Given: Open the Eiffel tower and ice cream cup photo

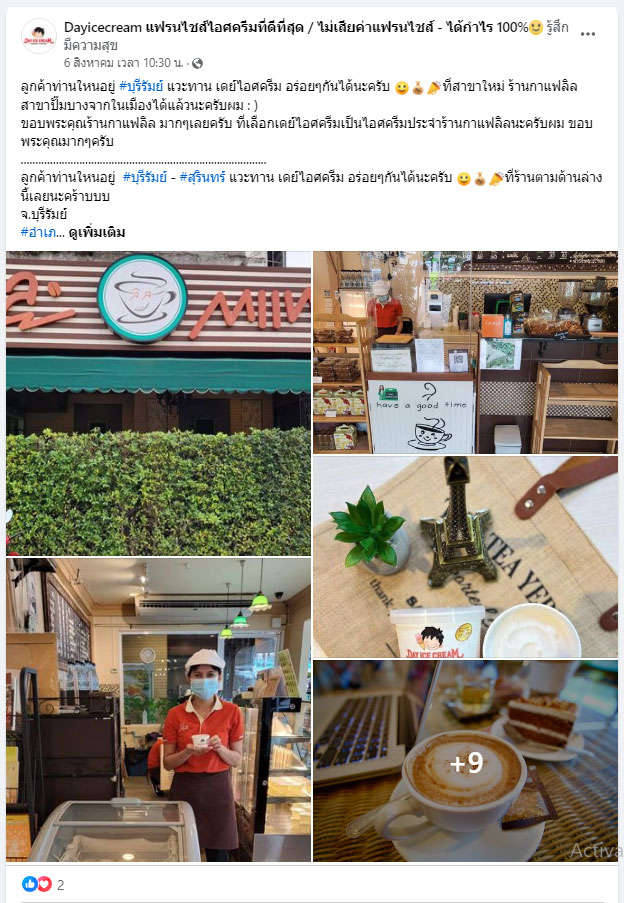Looking at the screenshot, I should (x=465, y=557).
